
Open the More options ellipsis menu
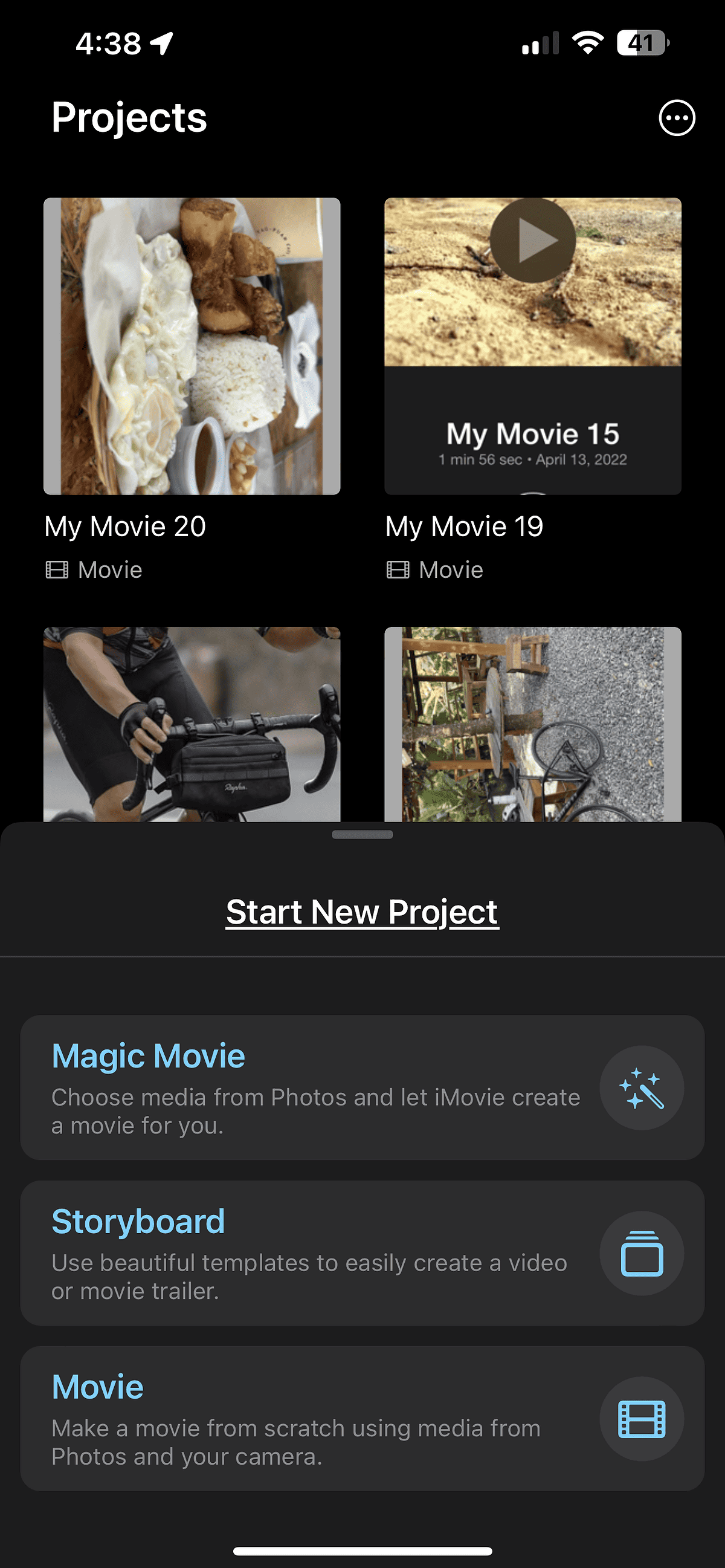pyautogui.click(x=676, y=119)
